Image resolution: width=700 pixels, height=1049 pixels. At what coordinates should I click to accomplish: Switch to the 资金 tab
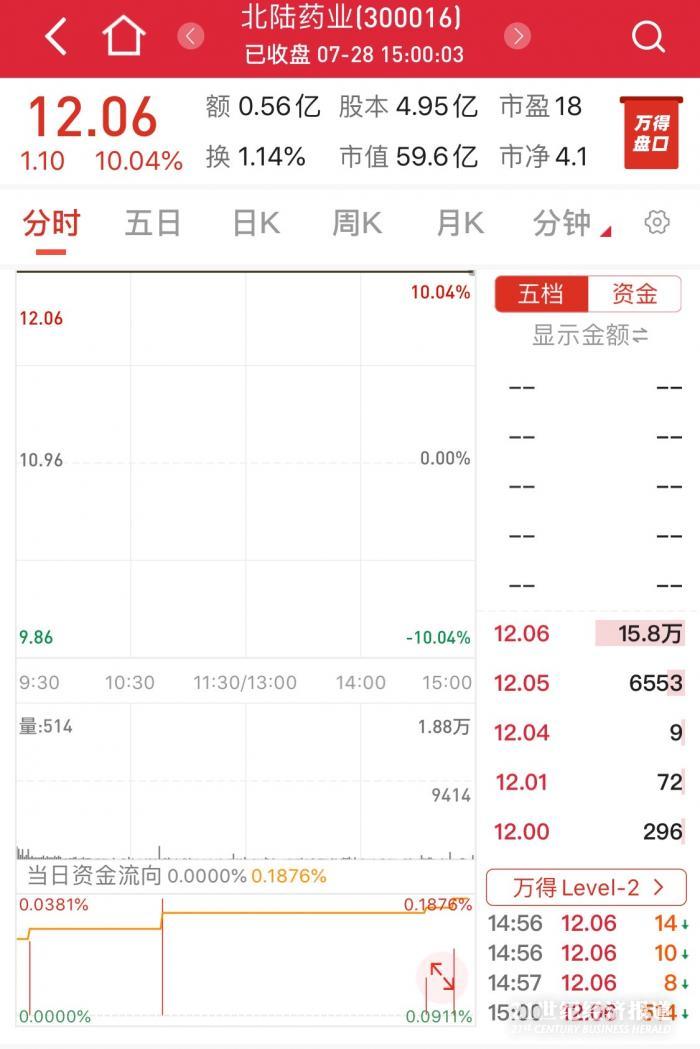click(x=635, y=294)
